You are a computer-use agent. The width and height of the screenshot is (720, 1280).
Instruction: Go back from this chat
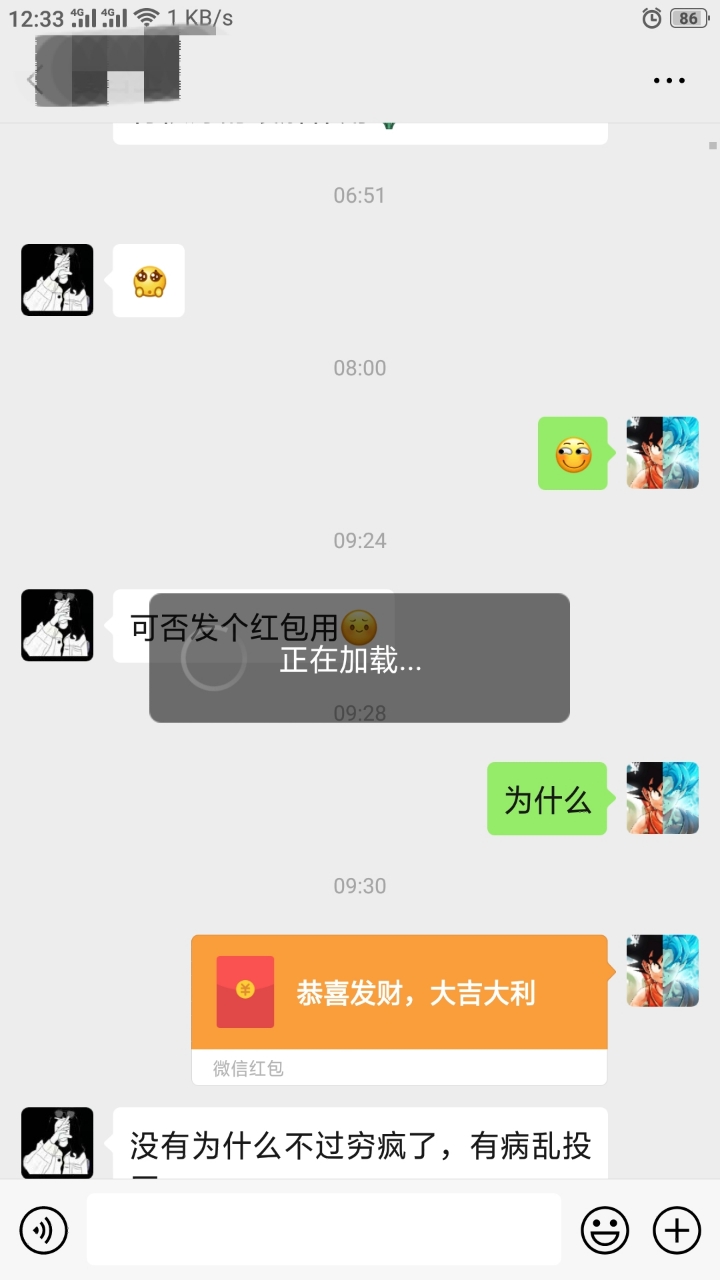click(x=32, y=80)
